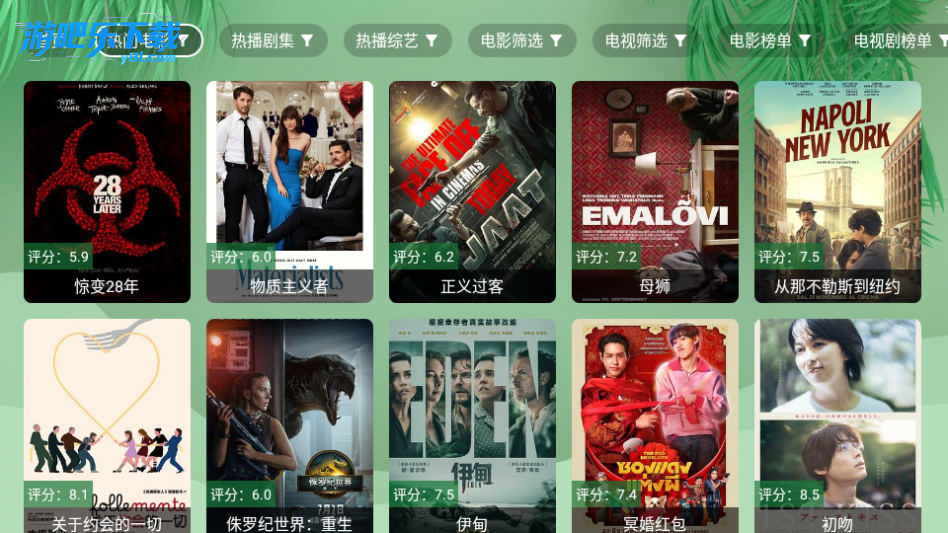This screenshot has width=948, height=533.
Task: Switch to the 电视剧榜单 ranking
Action: point(898,41)
